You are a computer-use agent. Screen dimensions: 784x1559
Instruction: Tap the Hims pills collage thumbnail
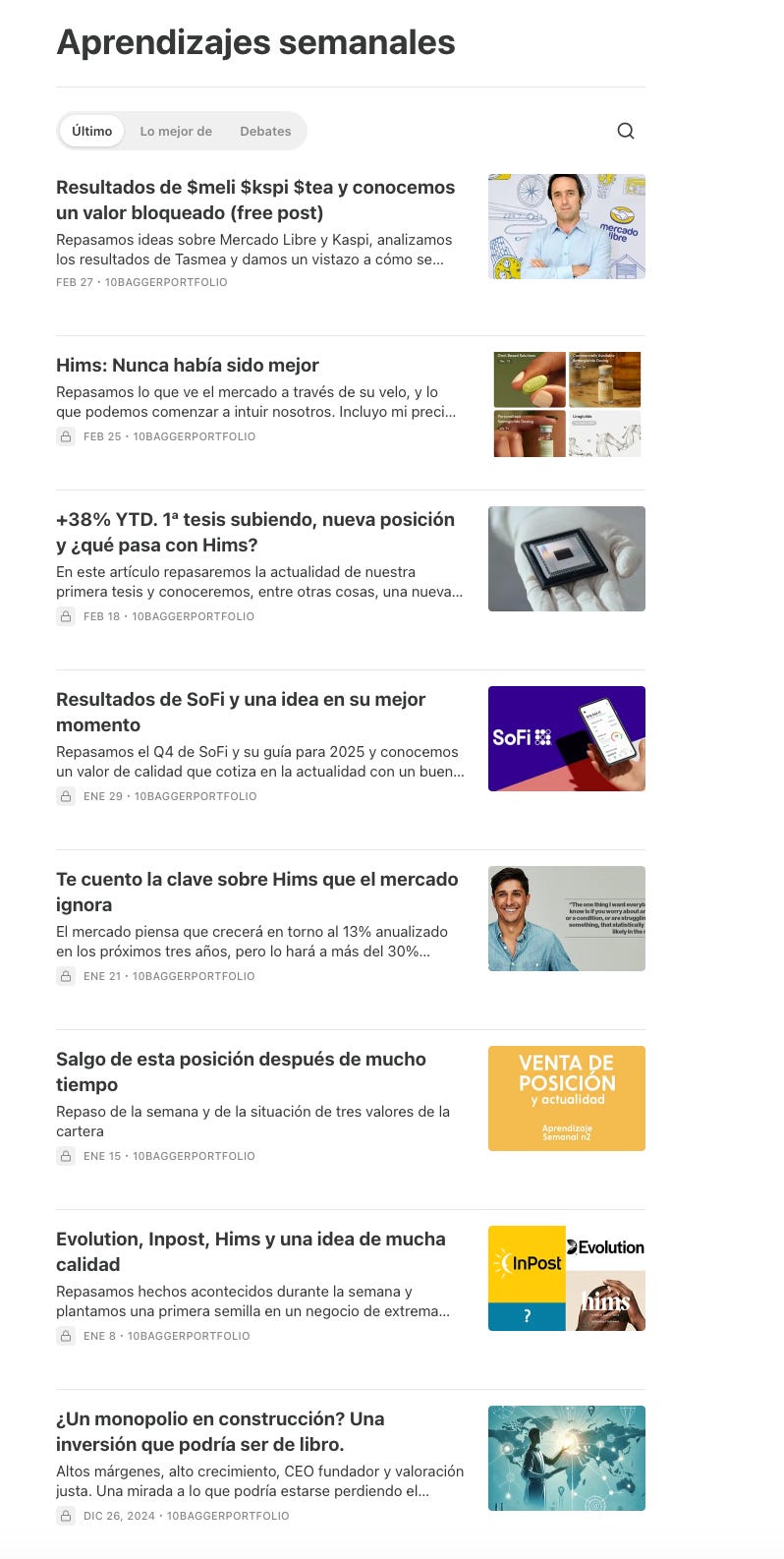(567, 404)
